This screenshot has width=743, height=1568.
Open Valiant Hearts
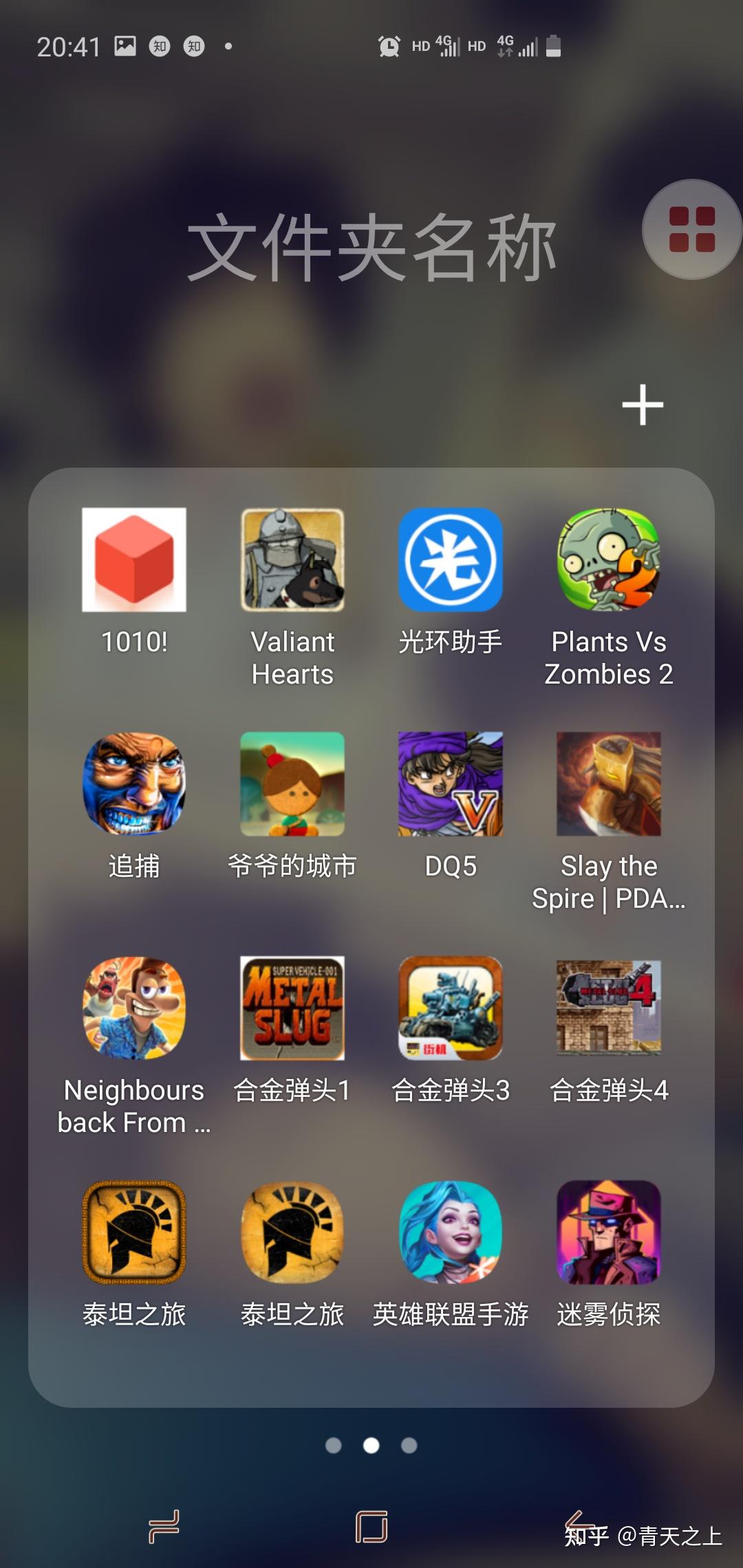click(292, 560)
